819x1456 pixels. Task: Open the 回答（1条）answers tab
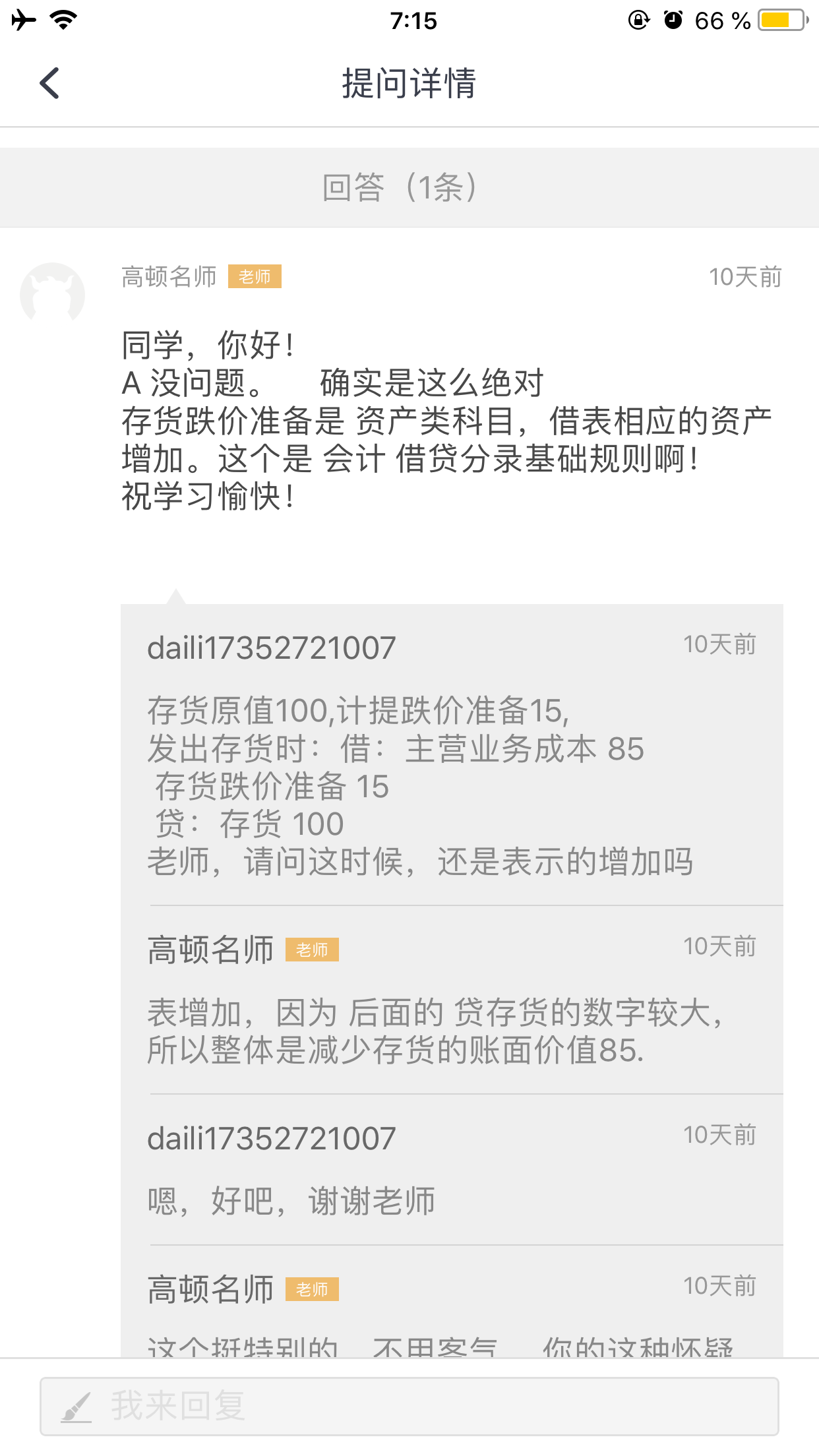400,187
